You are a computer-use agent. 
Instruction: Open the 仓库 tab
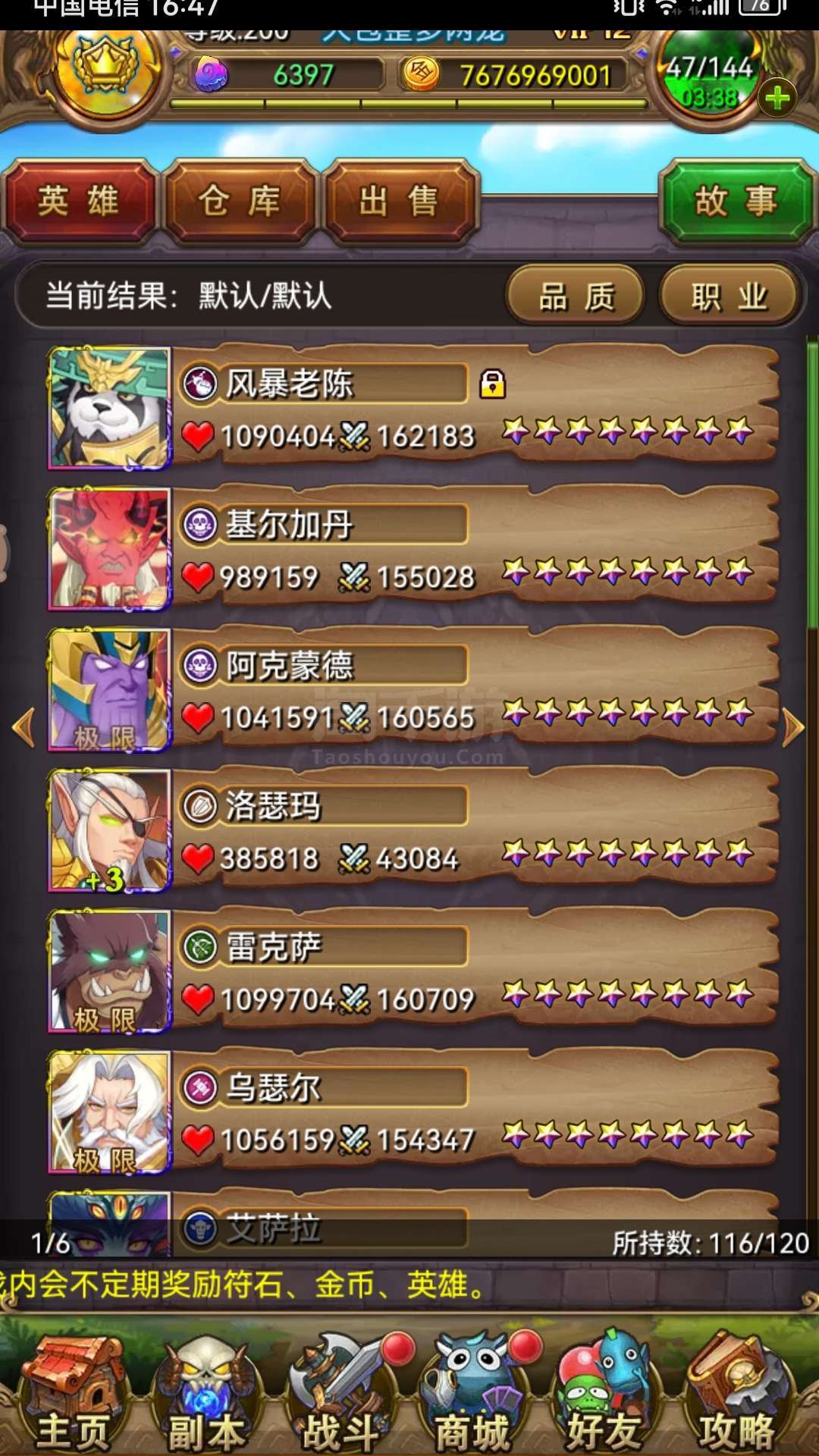pos(240,202)
